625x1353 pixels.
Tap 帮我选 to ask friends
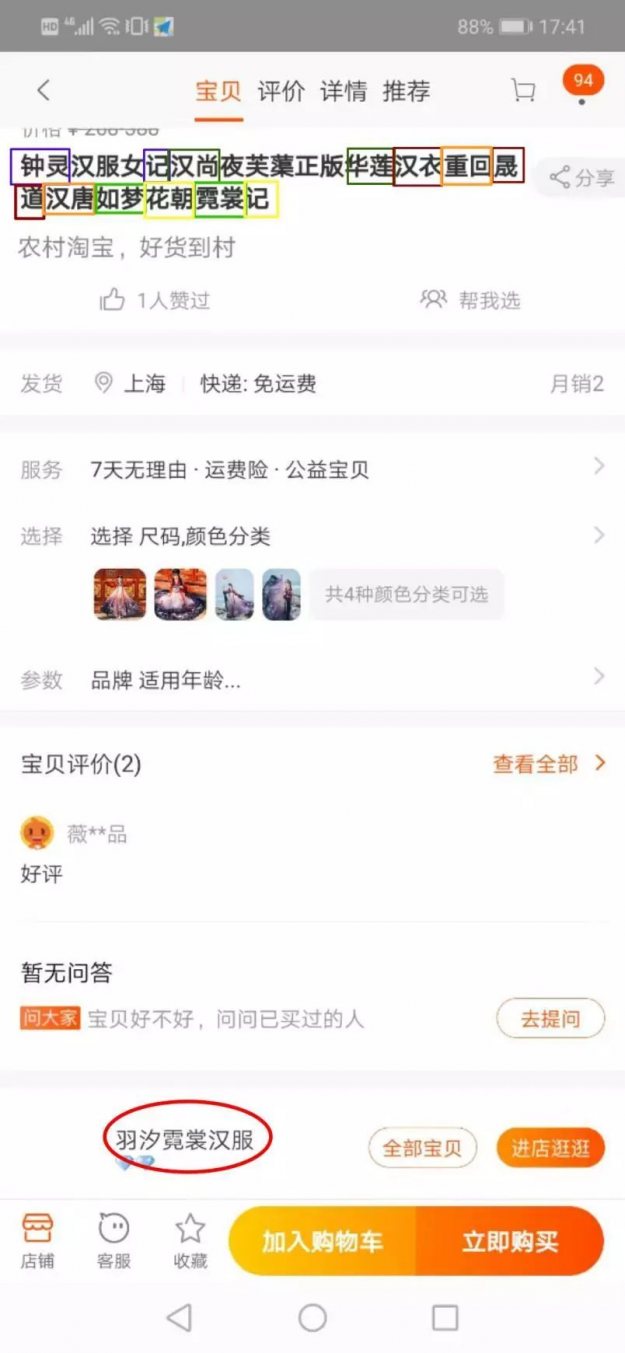tap(471, 300)
